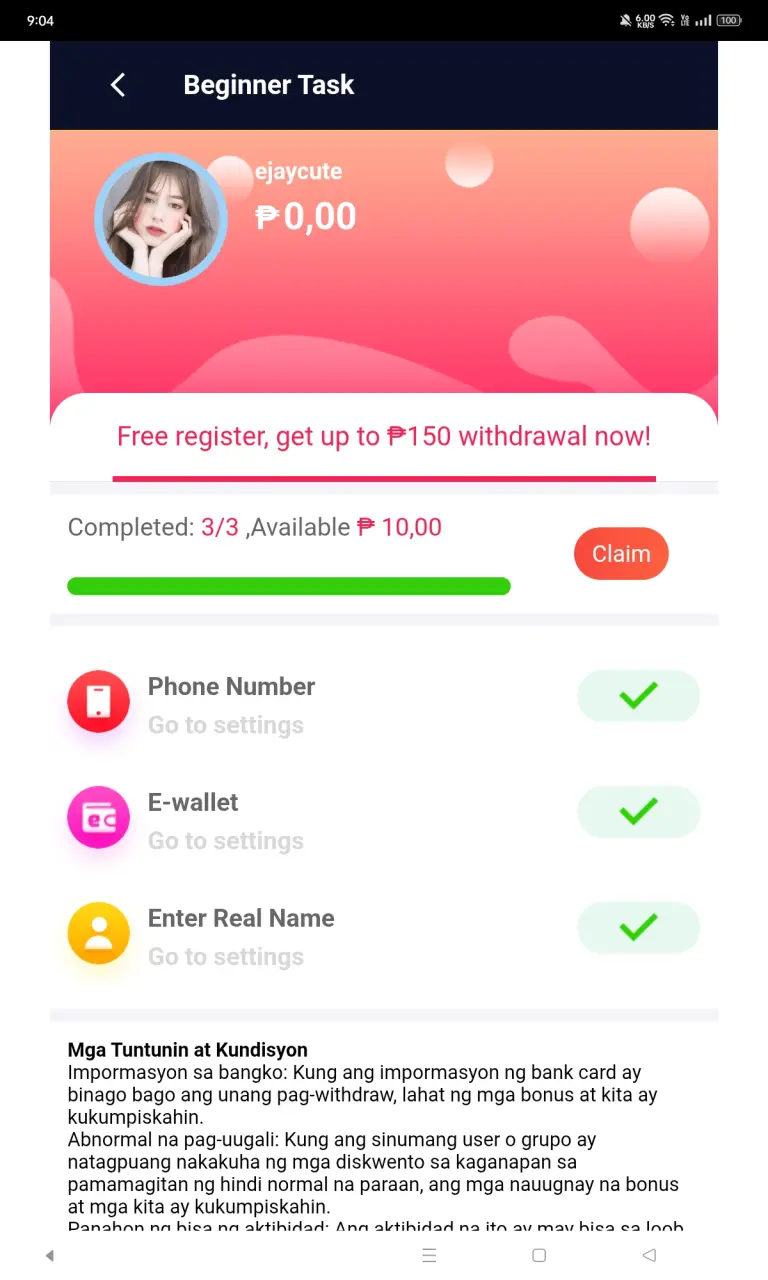This screenshot has height=1280, width=768.
Task: Claim the ₱10,00 reward
Action: coord(621,554)
